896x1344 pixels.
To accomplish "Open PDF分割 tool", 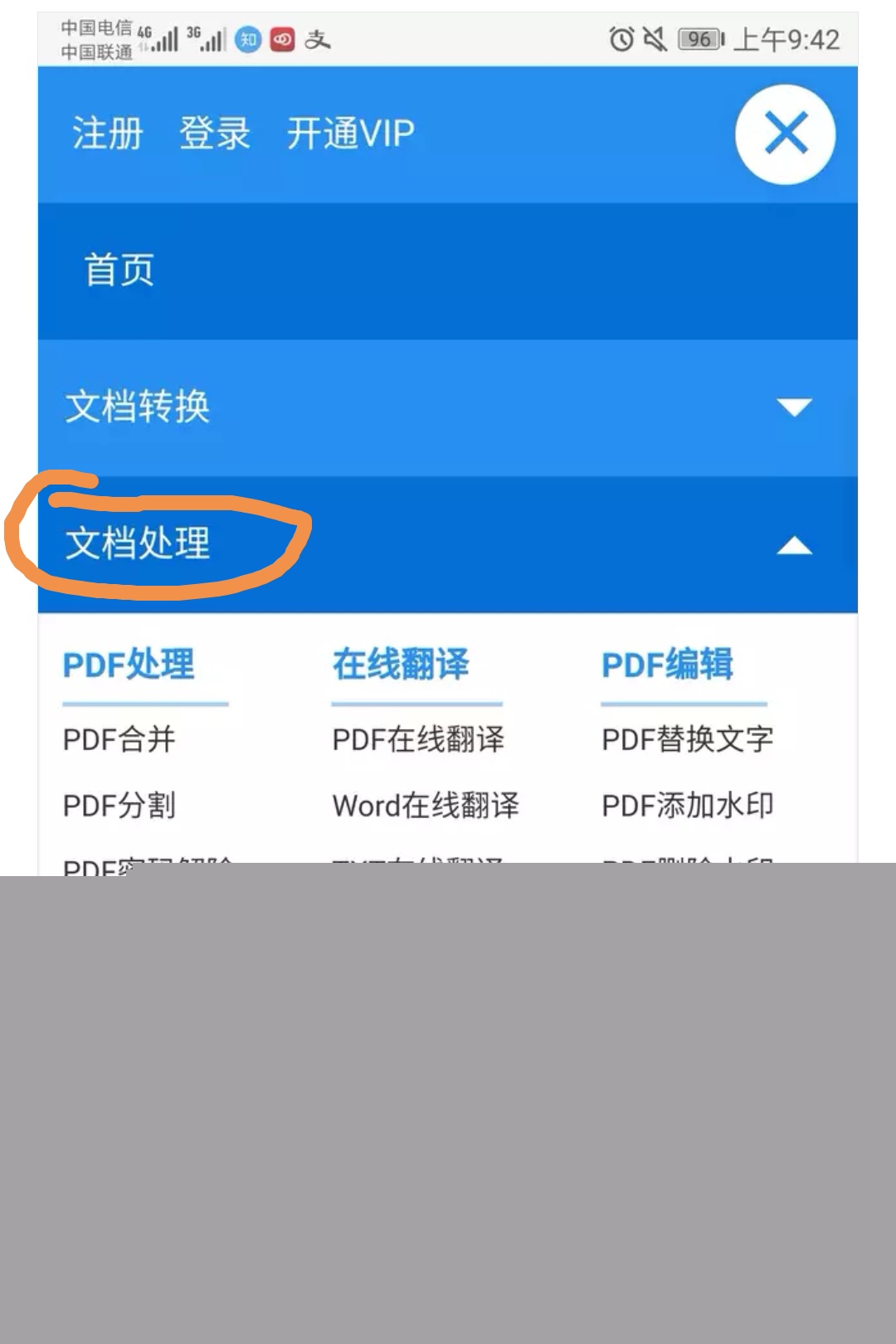I will point(119,806).
